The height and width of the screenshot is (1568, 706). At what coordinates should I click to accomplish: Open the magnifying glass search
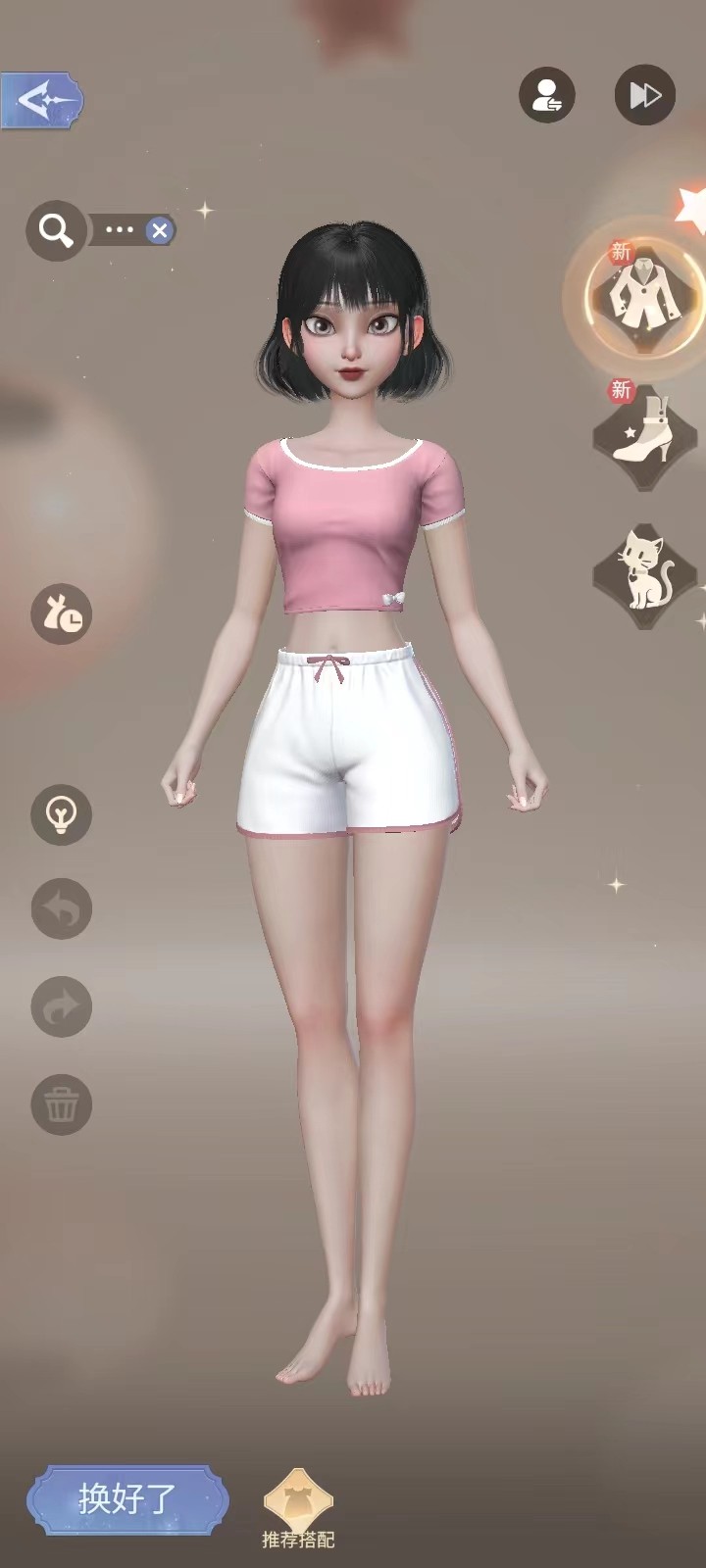click(56, 231)
